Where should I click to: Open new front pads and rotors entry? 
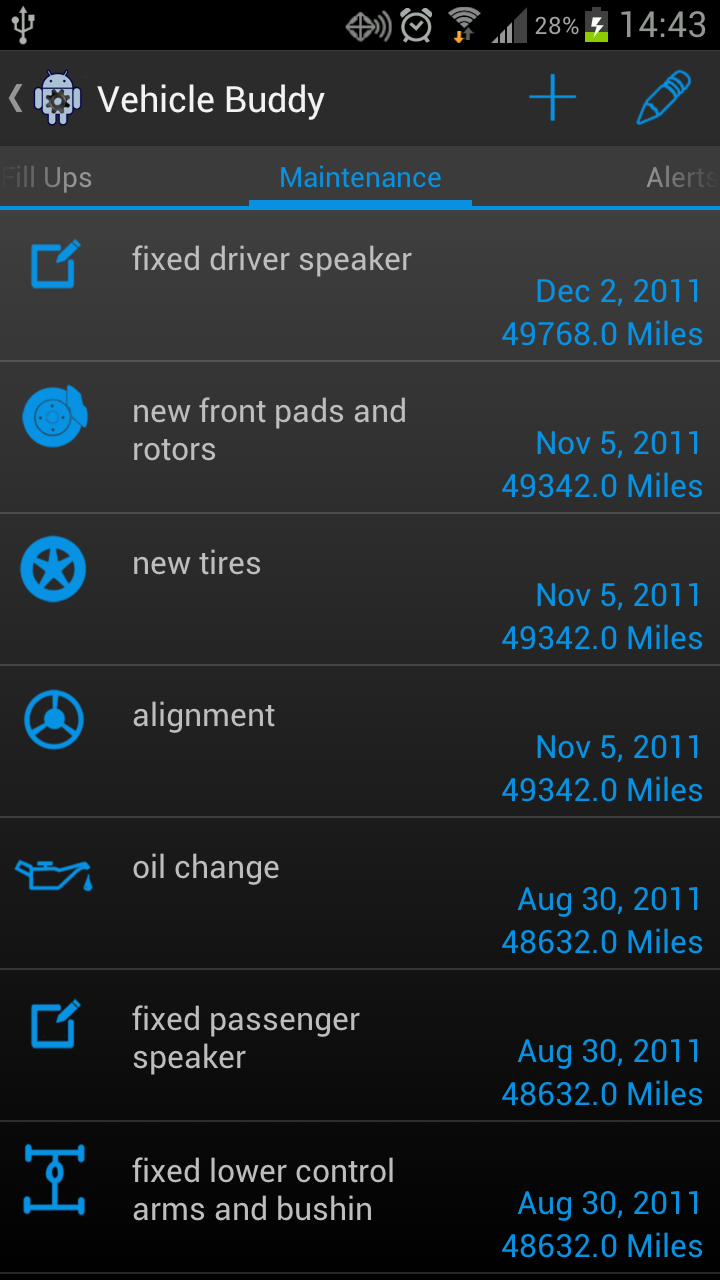click(360, 438)
